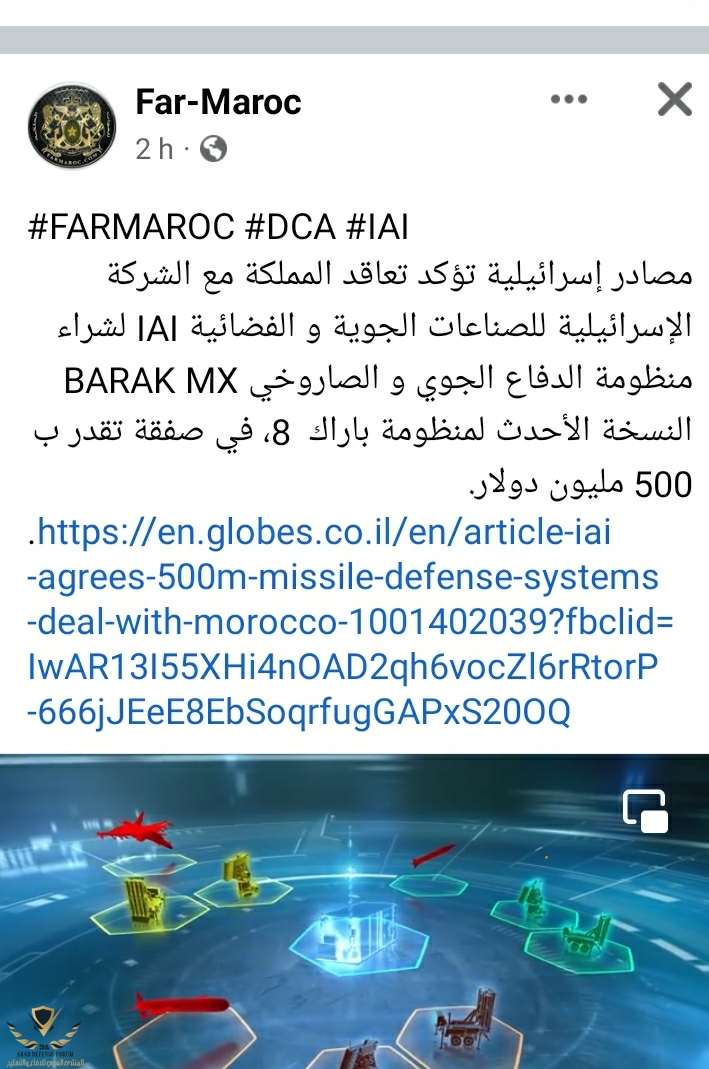The width and height of the screenshot is (709, 1069).
Task: Open the post's three-dot options menu
Action: coord(569,99)
